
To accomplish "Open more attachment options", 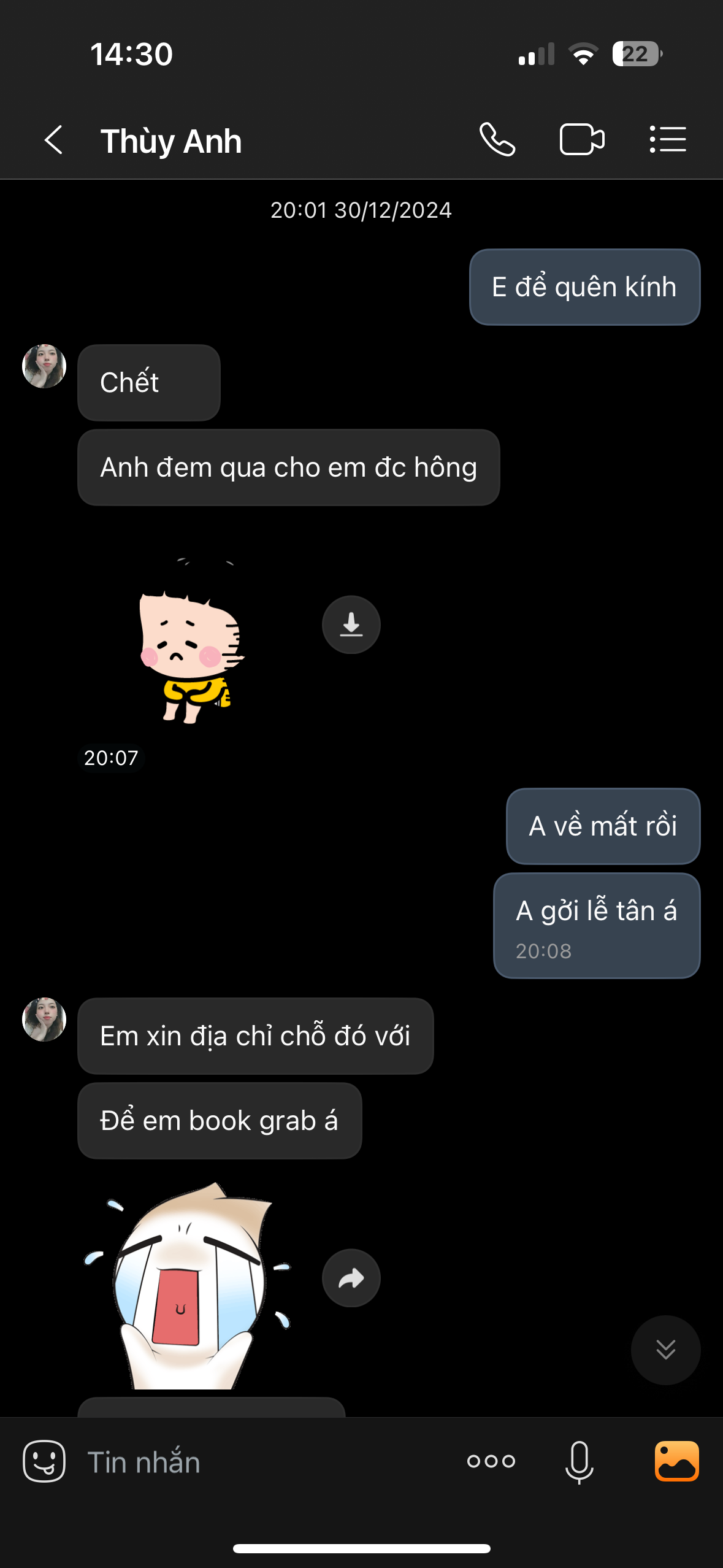I will pos(491,1461).
